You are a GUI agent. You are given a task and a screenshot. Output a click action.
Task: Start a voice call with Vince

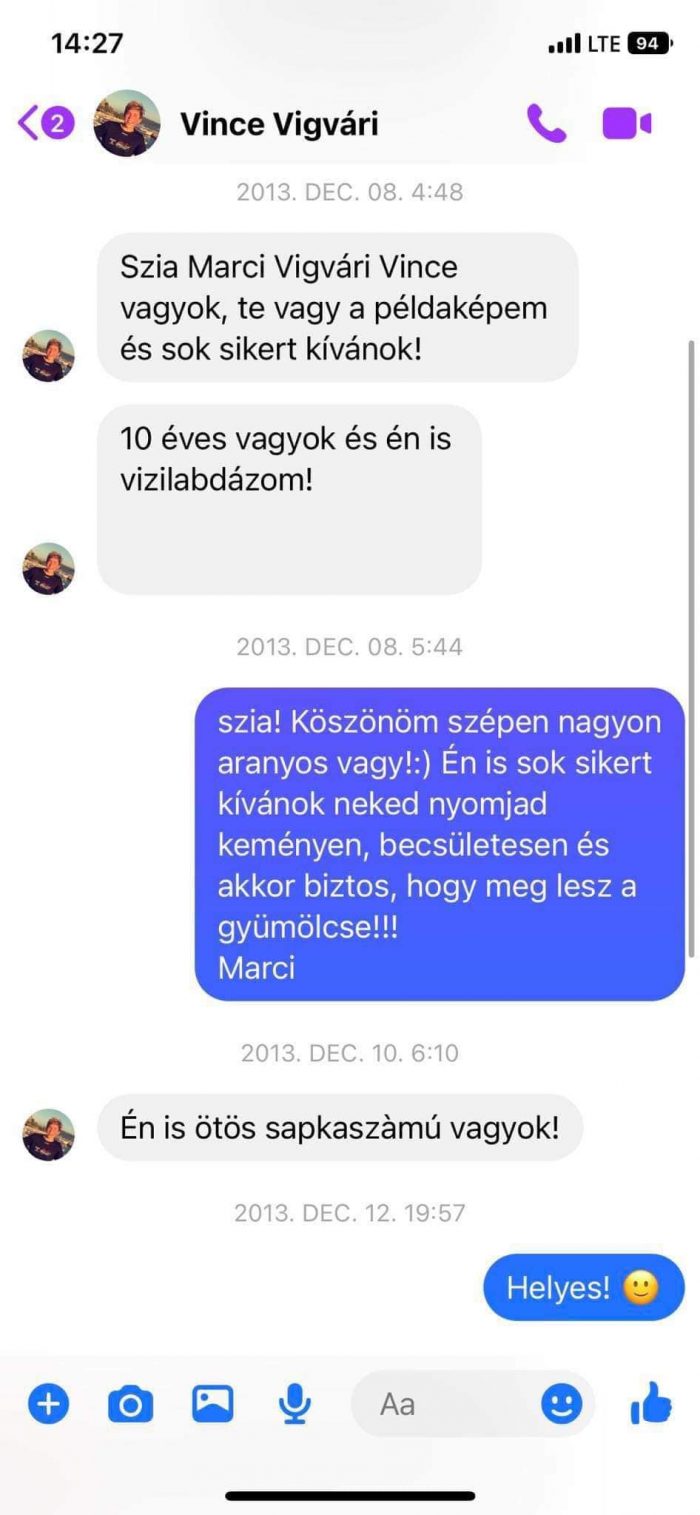pyautogui.click(x=547, y=124)
